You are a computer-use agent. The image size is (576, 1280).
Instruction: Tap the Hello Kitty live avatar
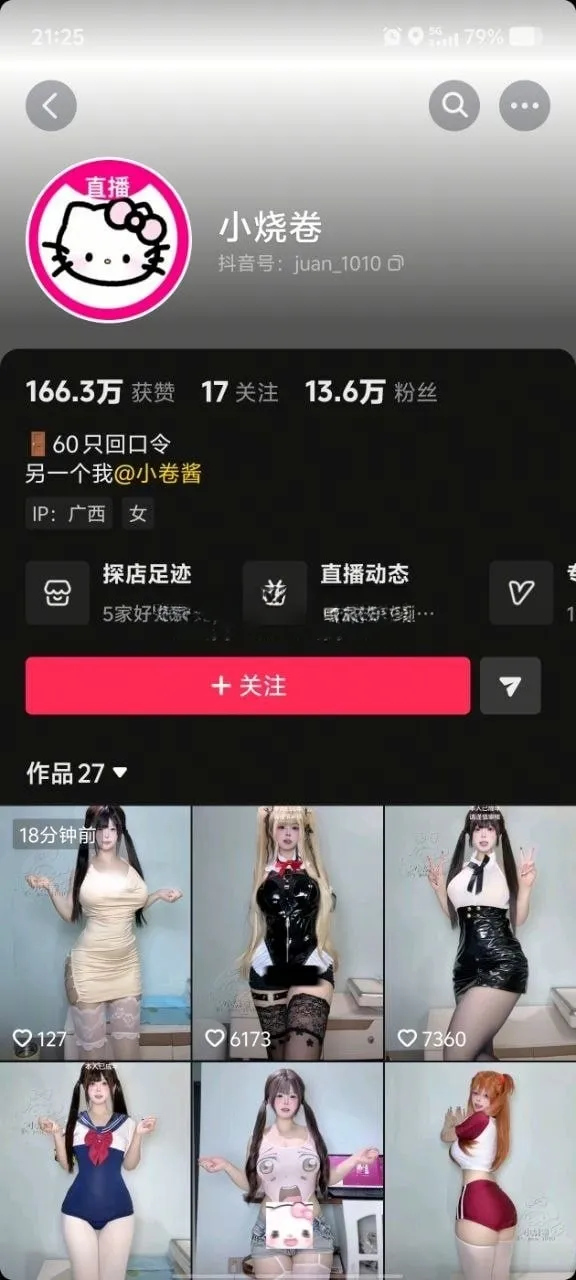pos(108,240)
